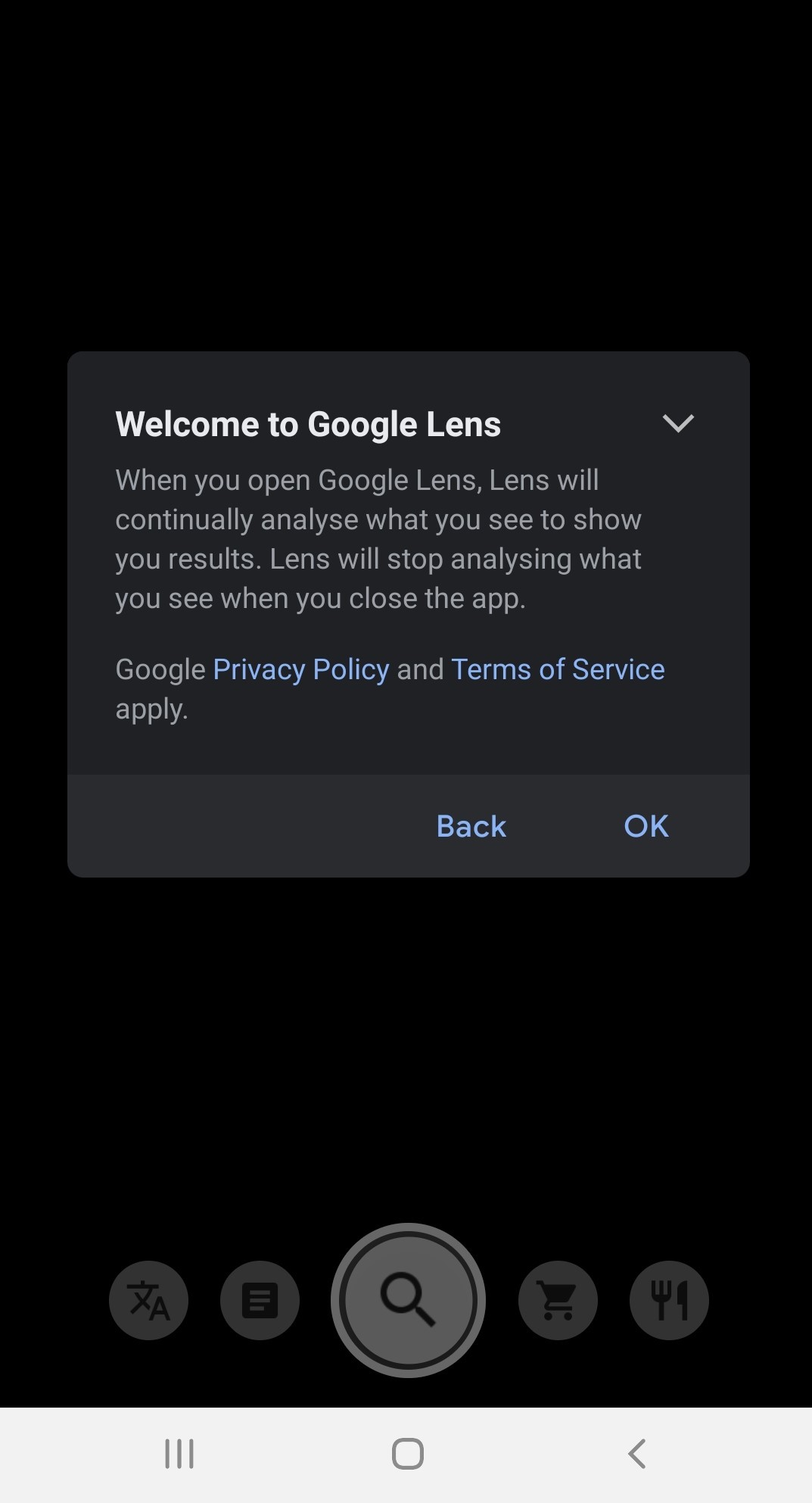
Task: Open the Text recognition mode
Action: (260, 1300)
